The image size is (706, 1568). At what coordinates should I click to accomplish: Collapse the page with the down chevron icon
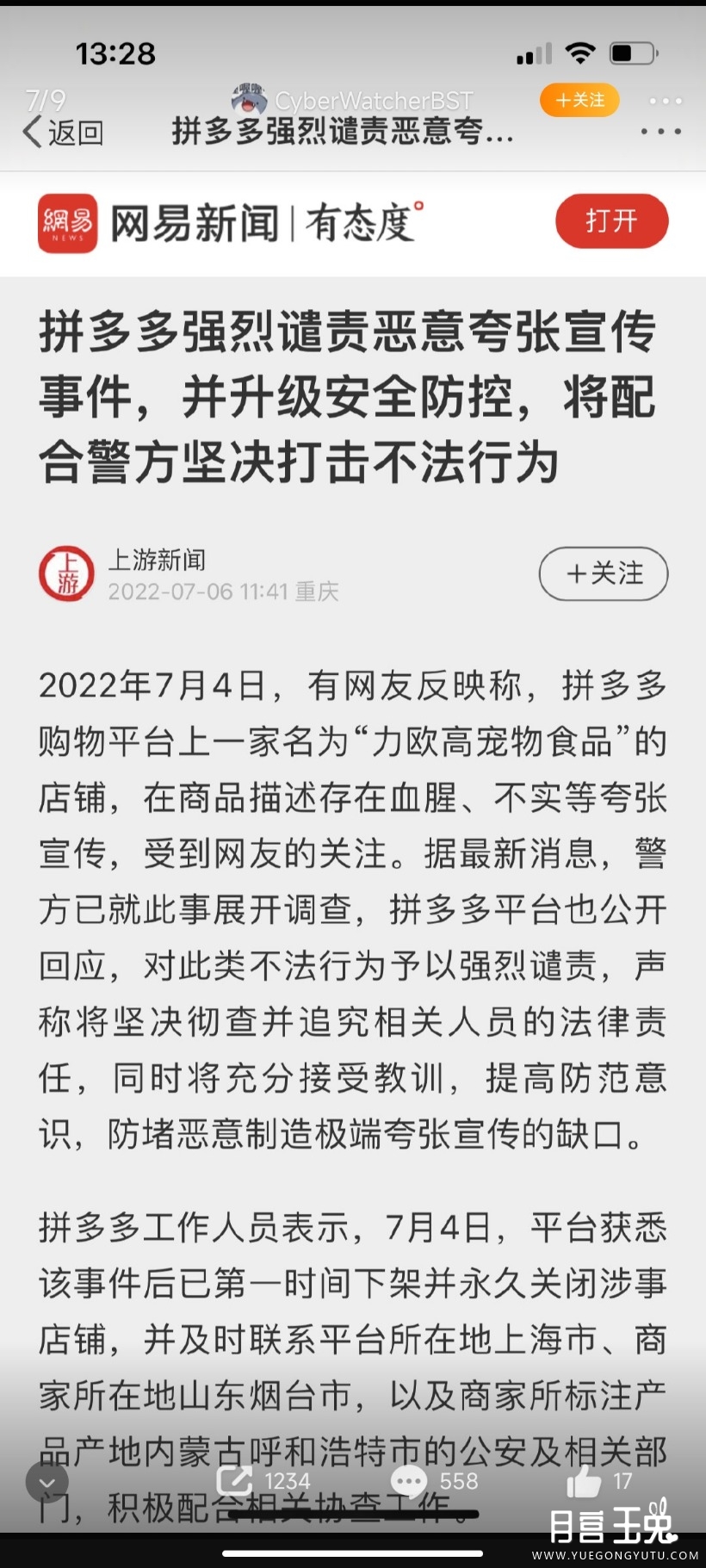pyautogui.click(x=46, y=1481)
